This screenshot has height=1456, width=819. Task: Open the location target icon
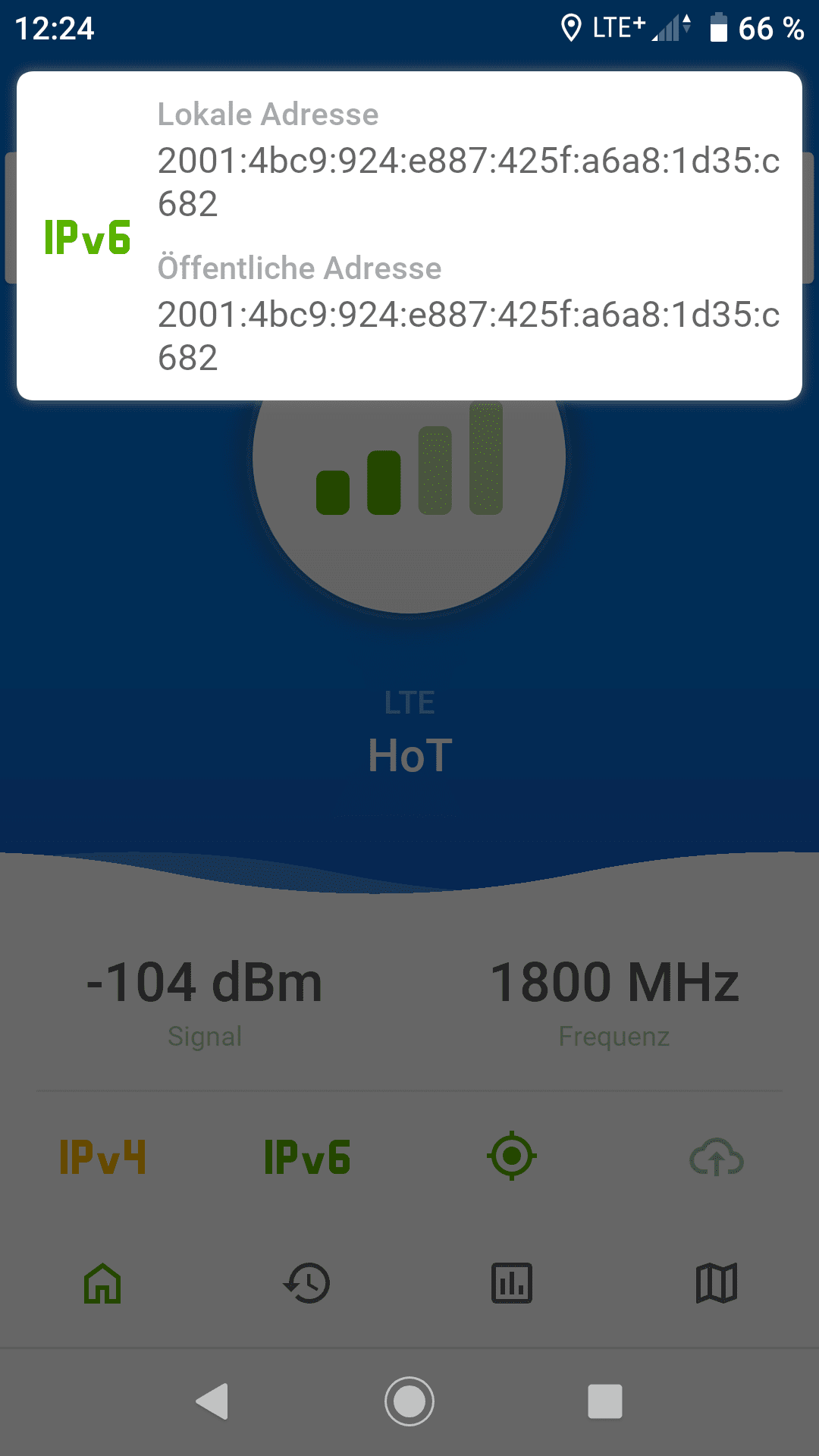click(512, 1156)
